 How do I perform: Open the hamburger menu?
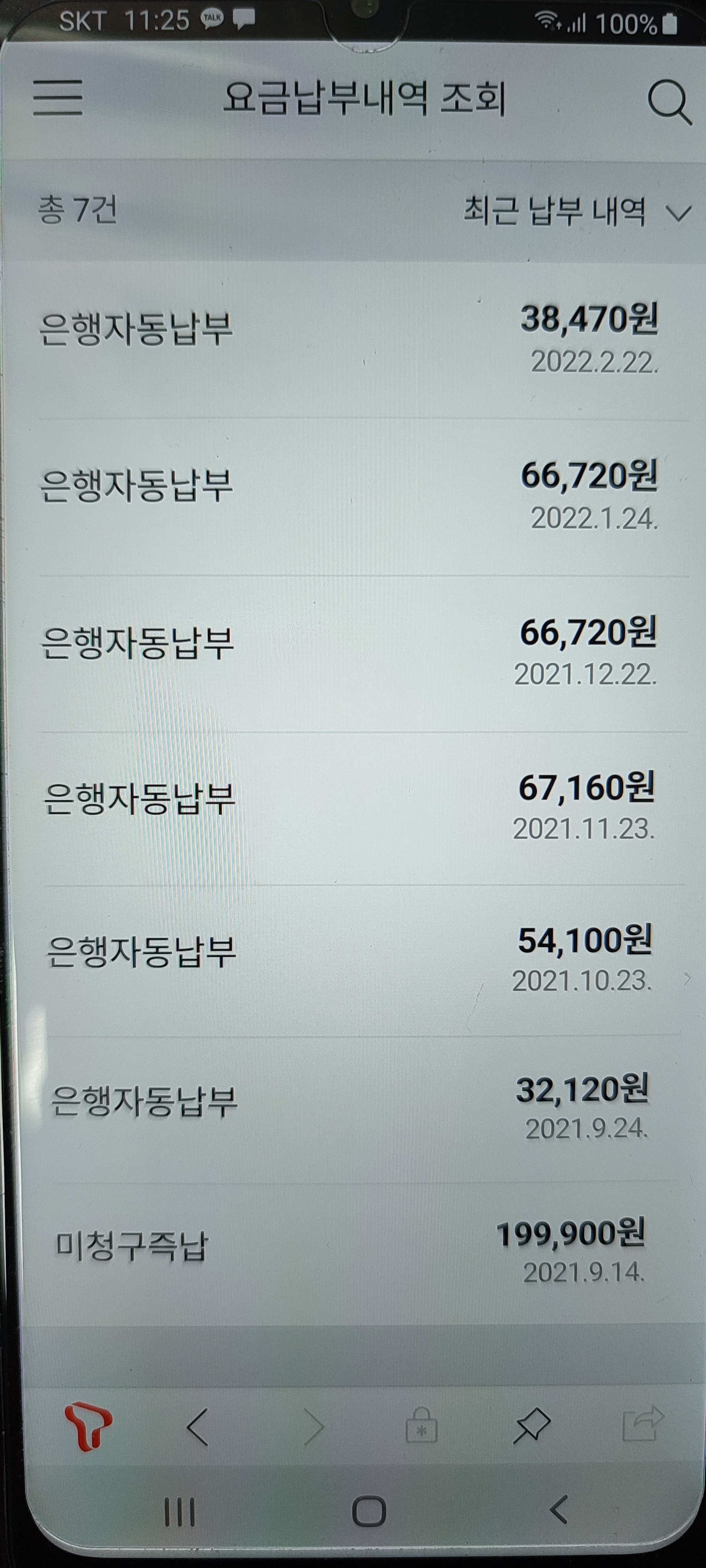point(58,97)
